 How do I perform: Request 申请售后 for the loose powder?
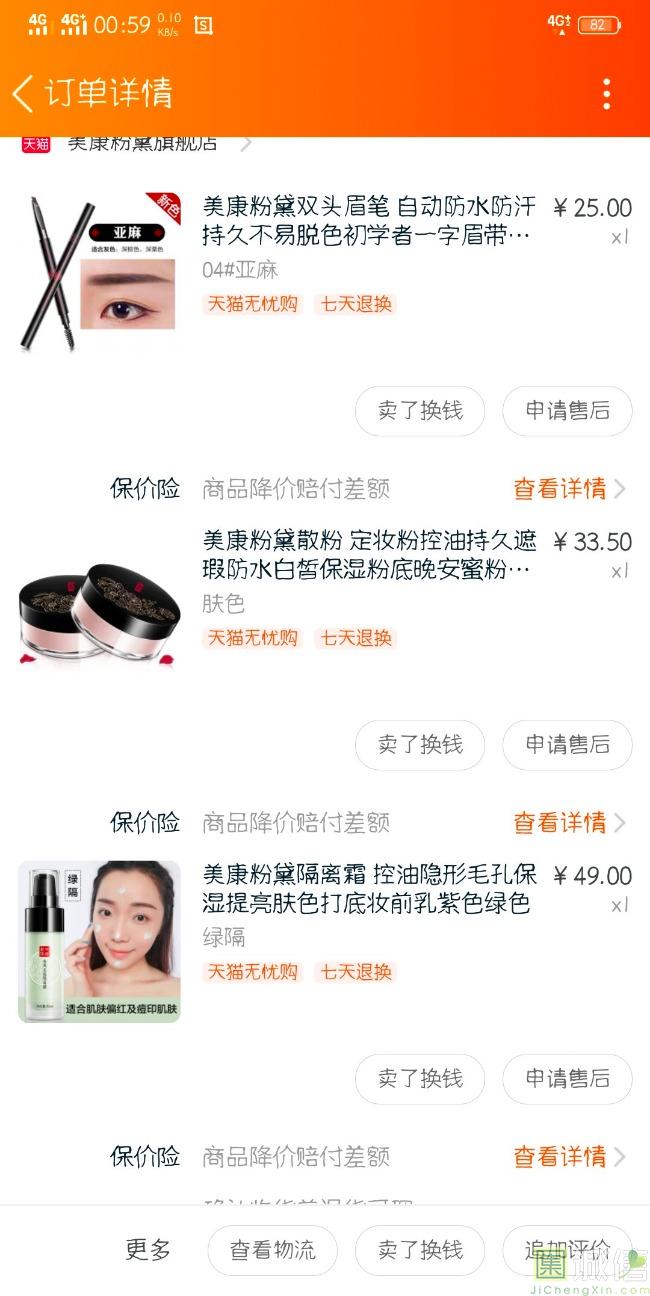[567, 745]
